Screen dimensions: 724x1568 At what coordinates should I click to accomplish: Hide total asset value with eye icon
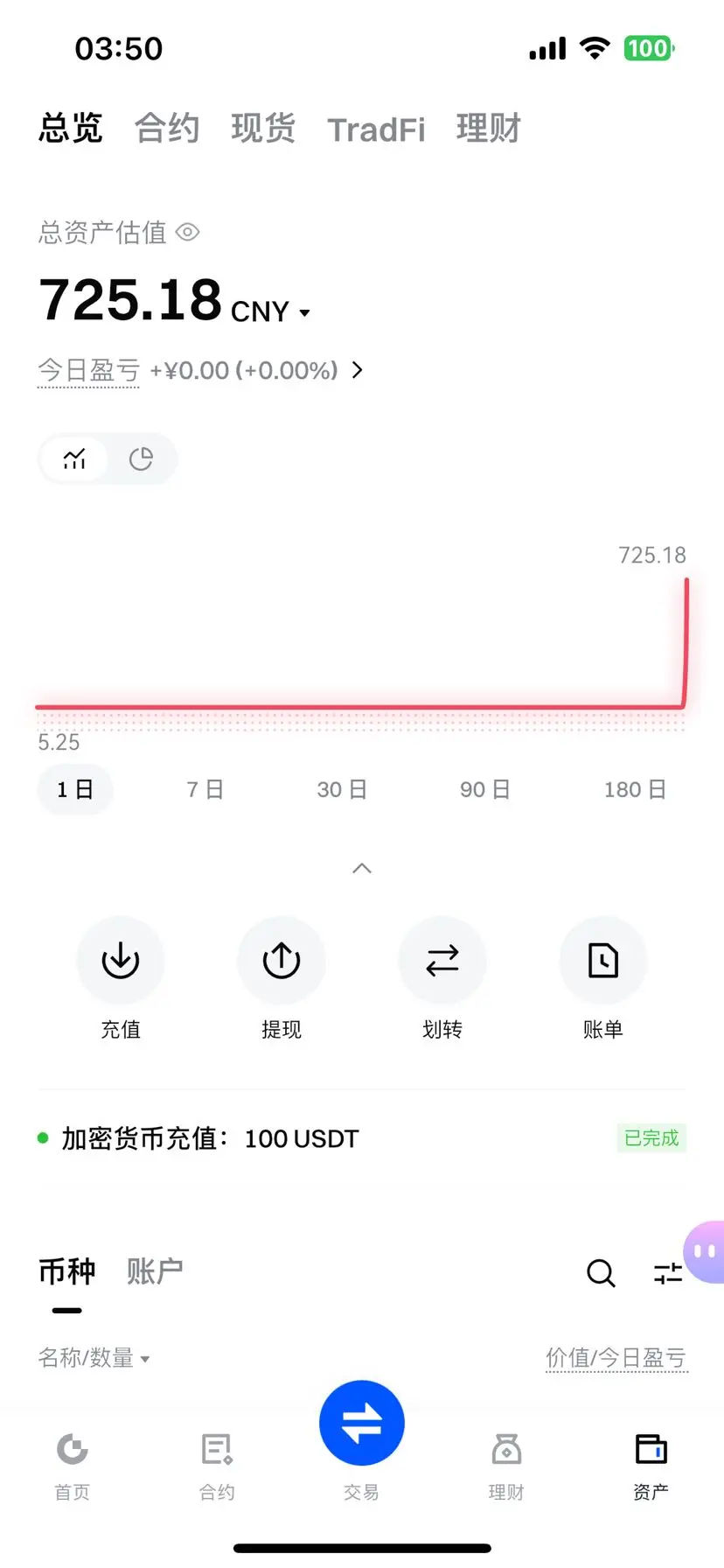click(x=188, y=232)
